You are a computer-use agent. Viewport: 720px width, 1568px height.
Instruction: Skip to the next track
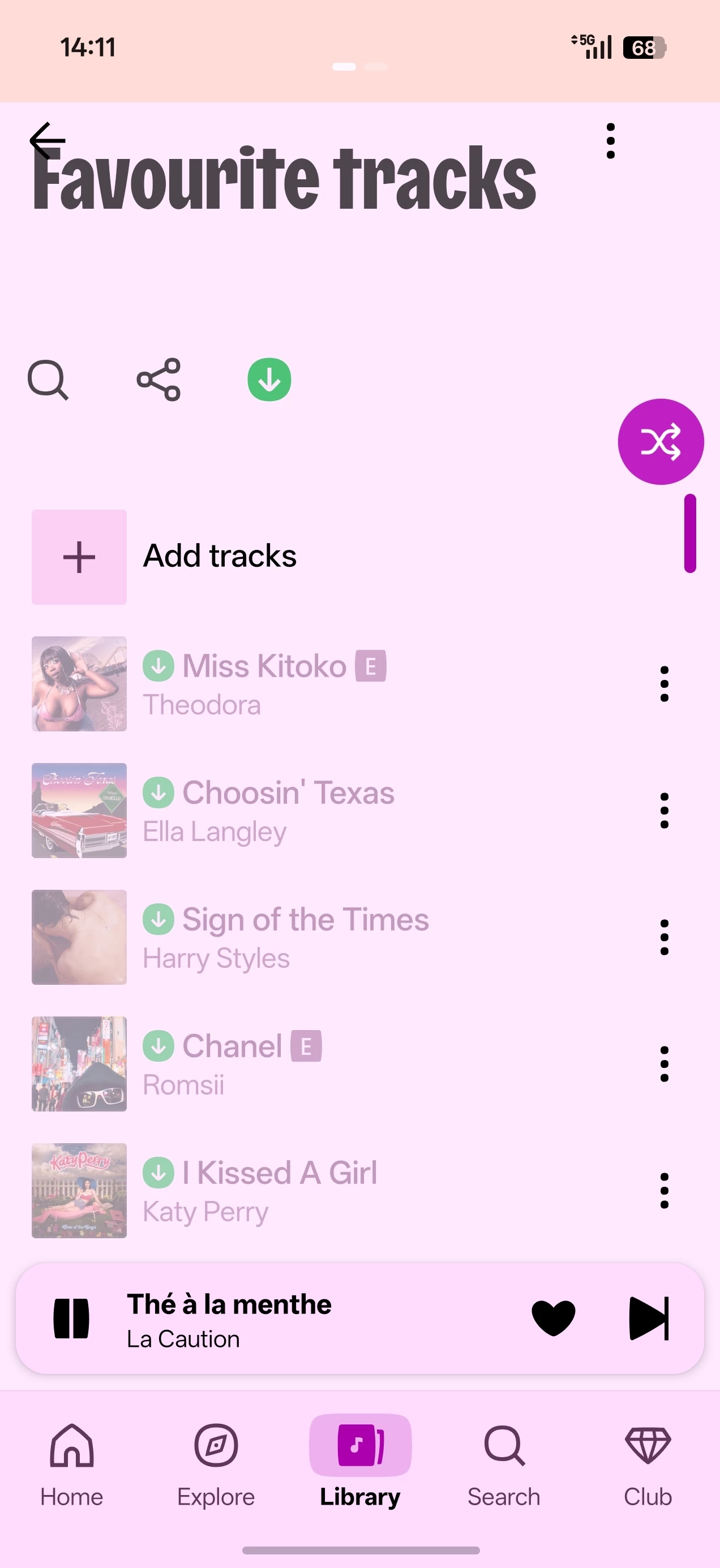648,1319
